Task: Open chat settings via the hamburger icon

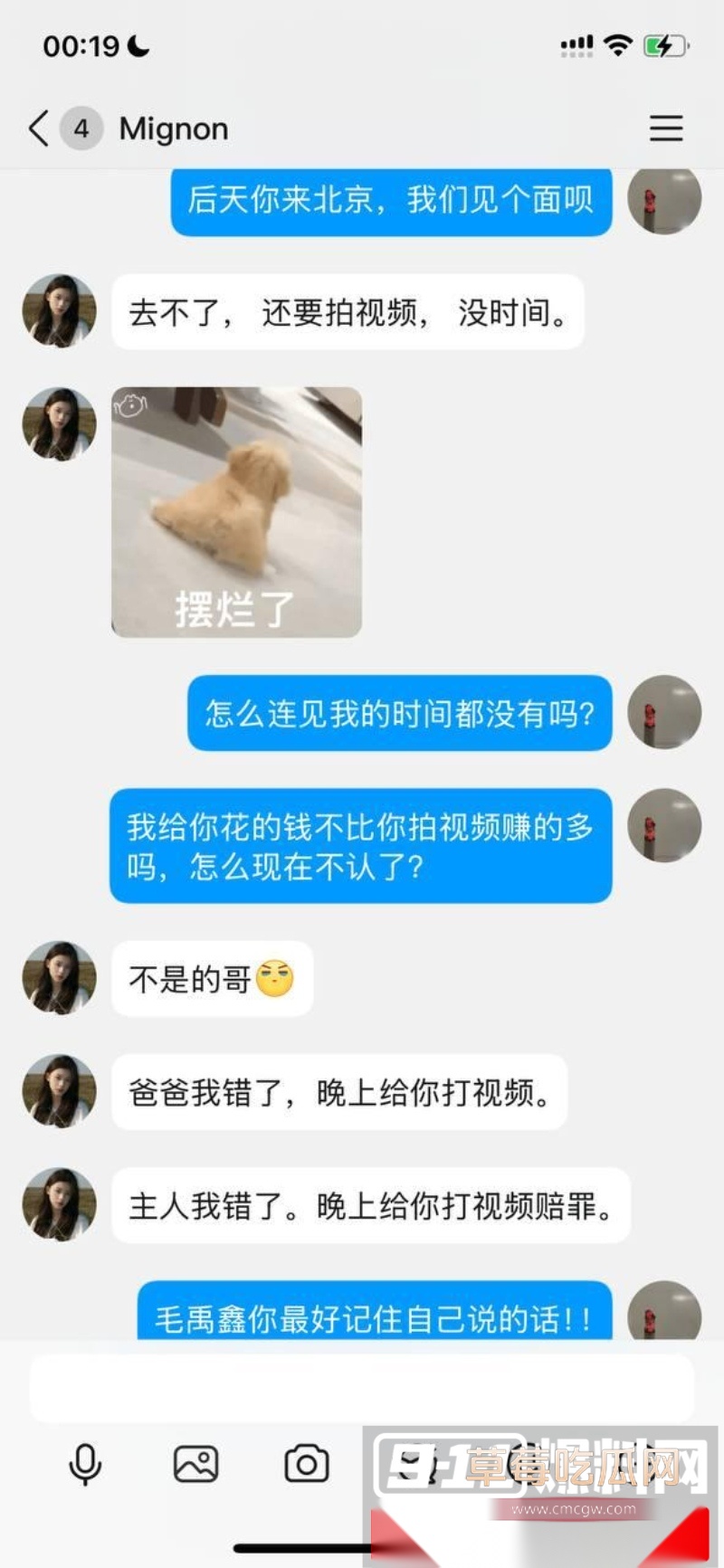Action: pos(666,128)
